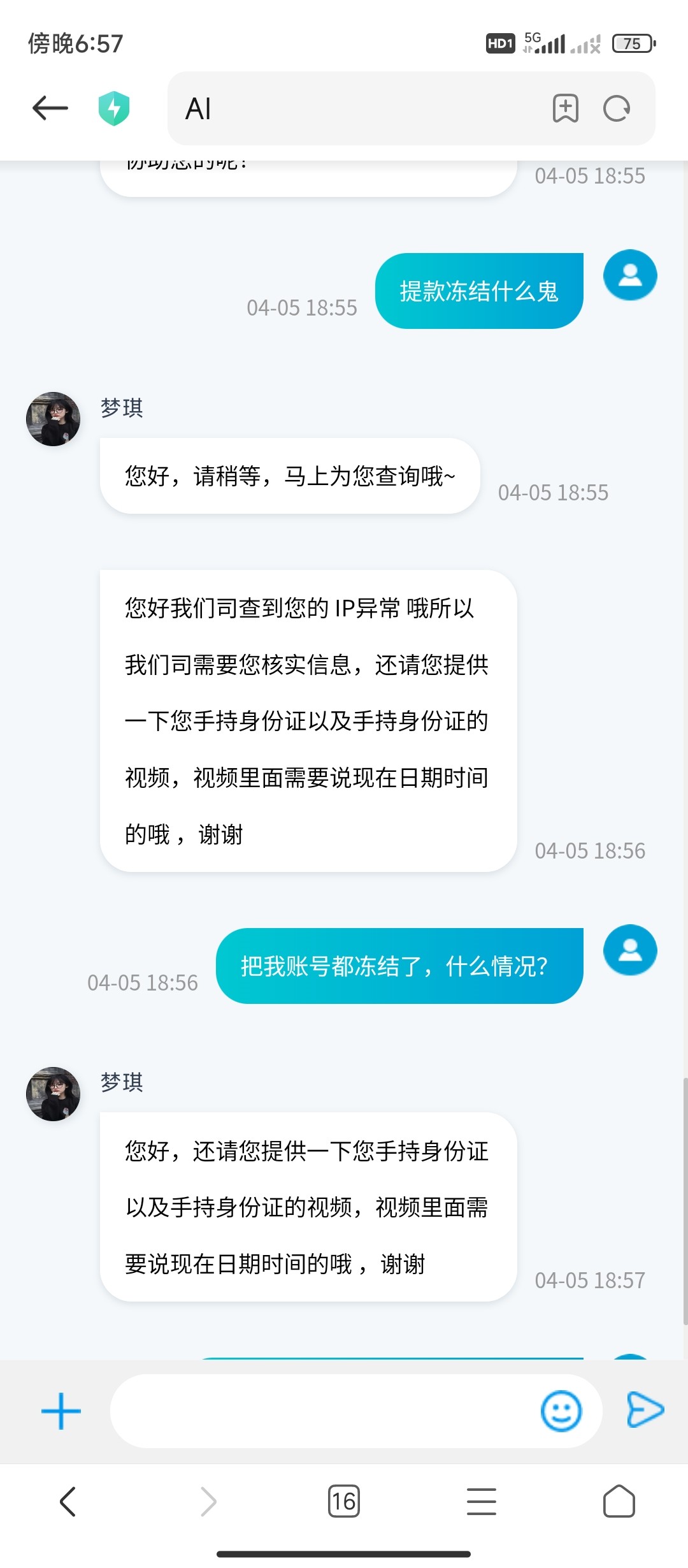Open the emoji picker
Viewport: 688px width, 1568px height.
(x=561, y=1411)
